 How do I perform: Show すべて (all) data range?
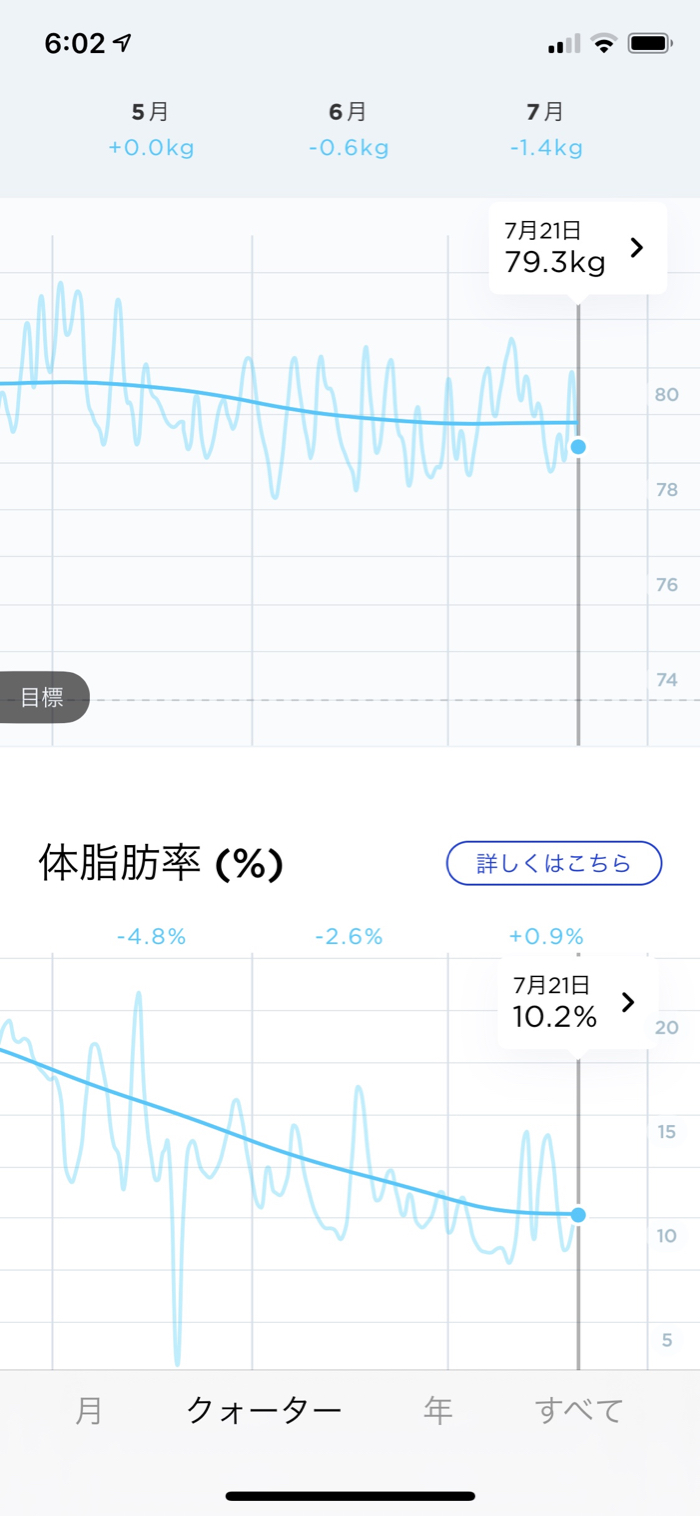pyautogui.click(x=579, y=1410)
